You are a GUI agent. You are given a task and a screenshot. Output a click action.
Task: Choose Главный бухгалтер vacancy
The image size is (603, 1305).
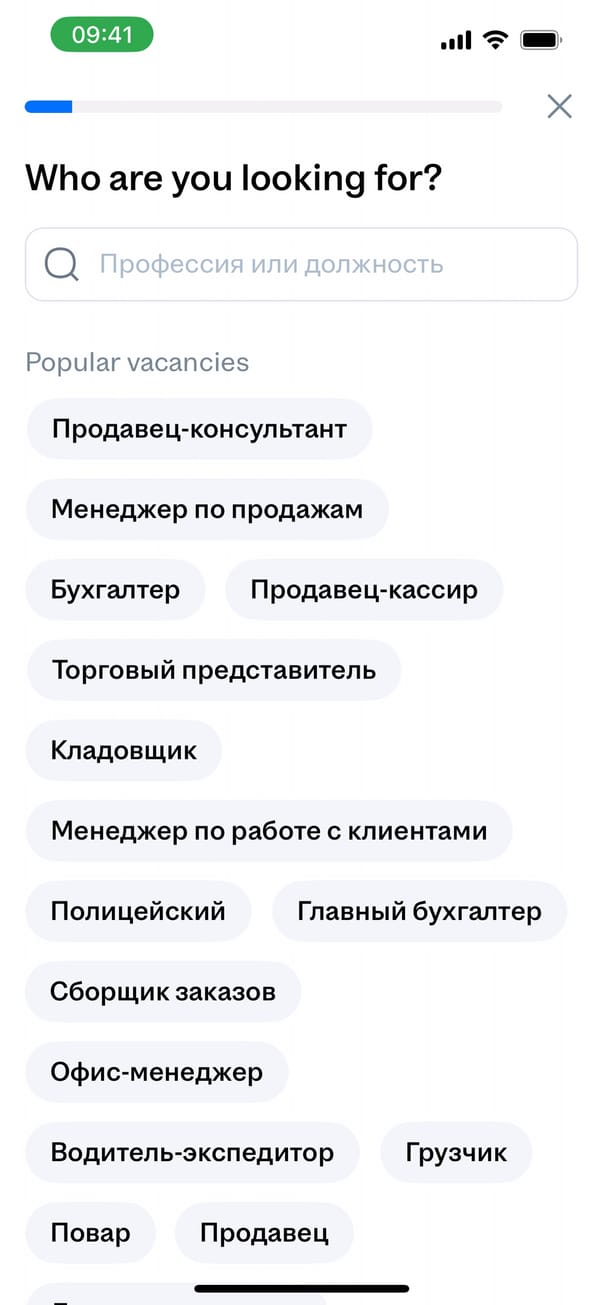tap(419, 911)
